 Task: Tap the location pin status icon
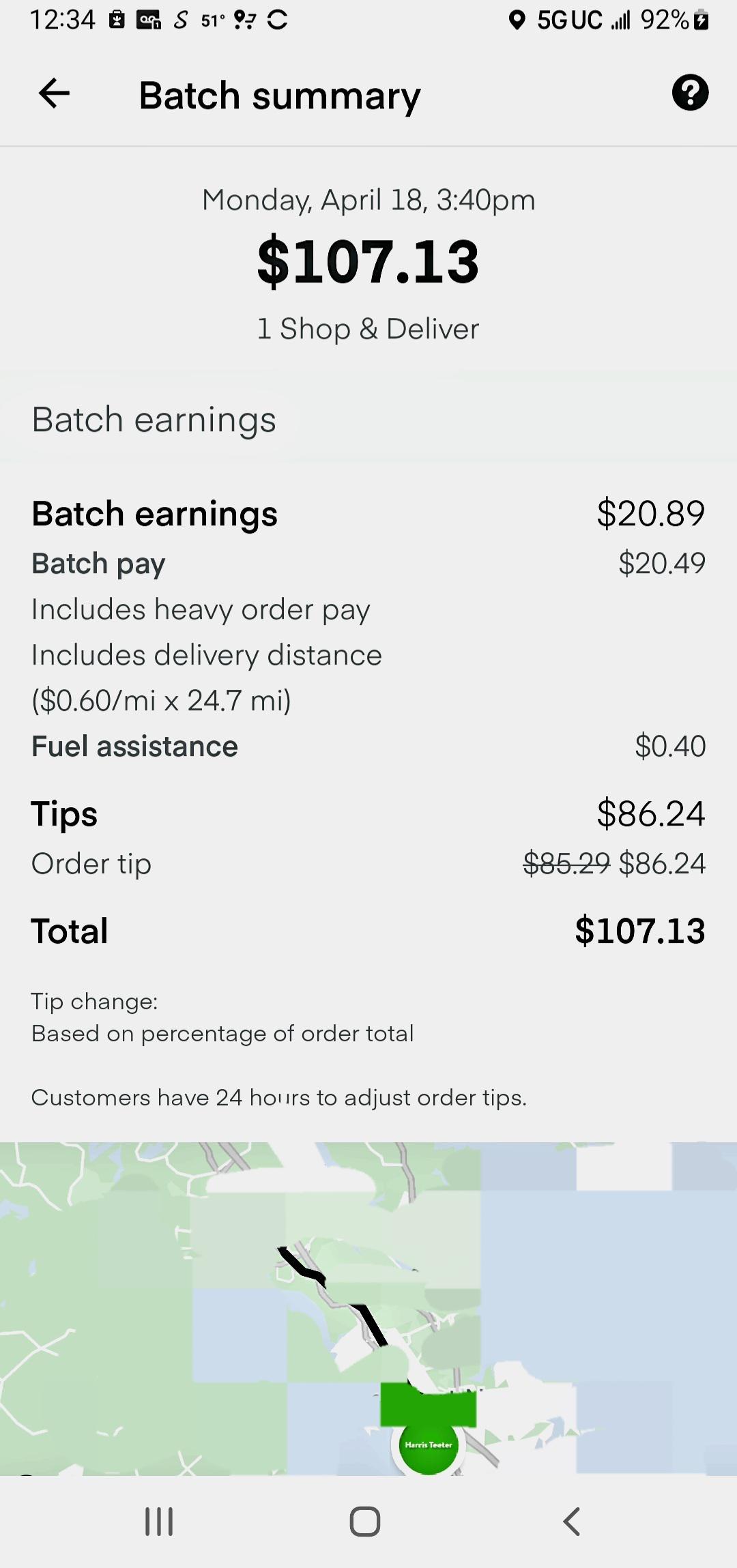[517, 20]
